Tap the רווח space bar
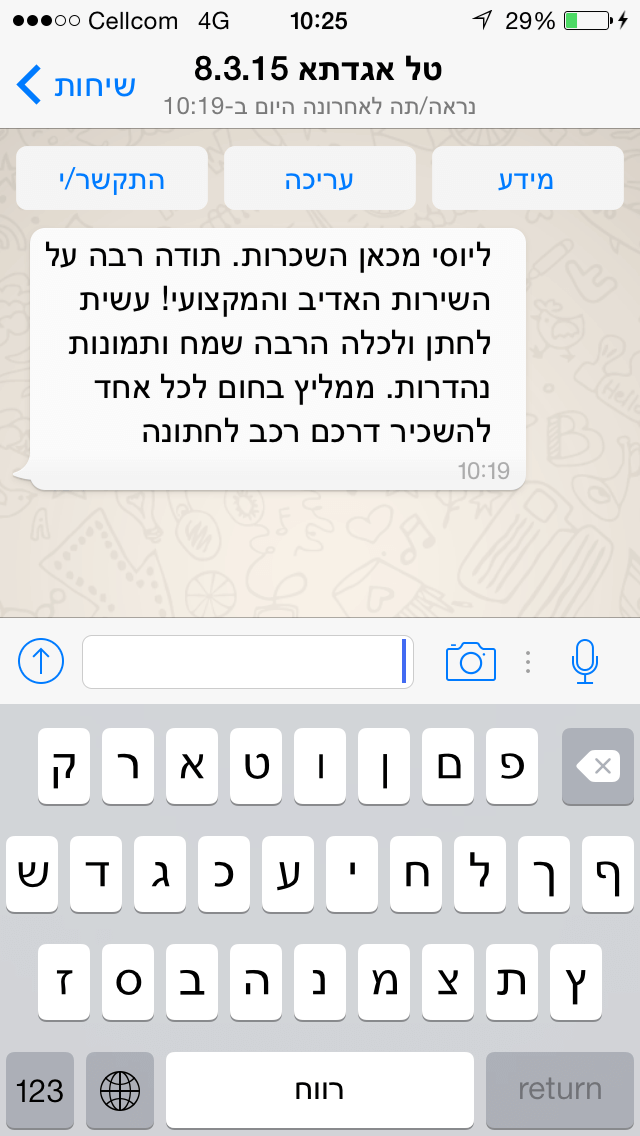Image resolution: width=640 pixels, height=1136 pixels. (320, 1089)
